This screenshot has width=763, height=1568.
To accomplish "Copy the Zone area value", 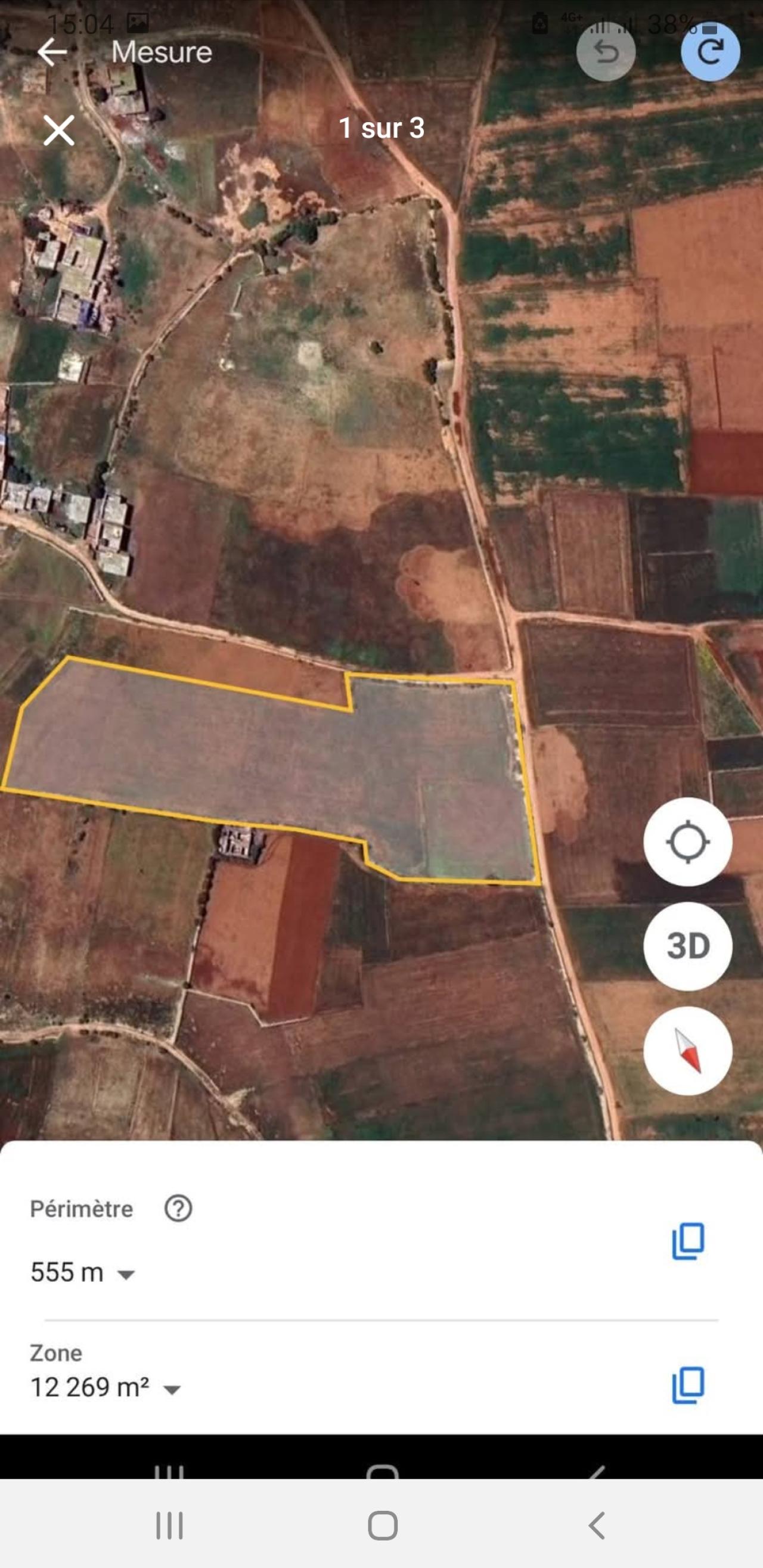I will coord(688,1386).
